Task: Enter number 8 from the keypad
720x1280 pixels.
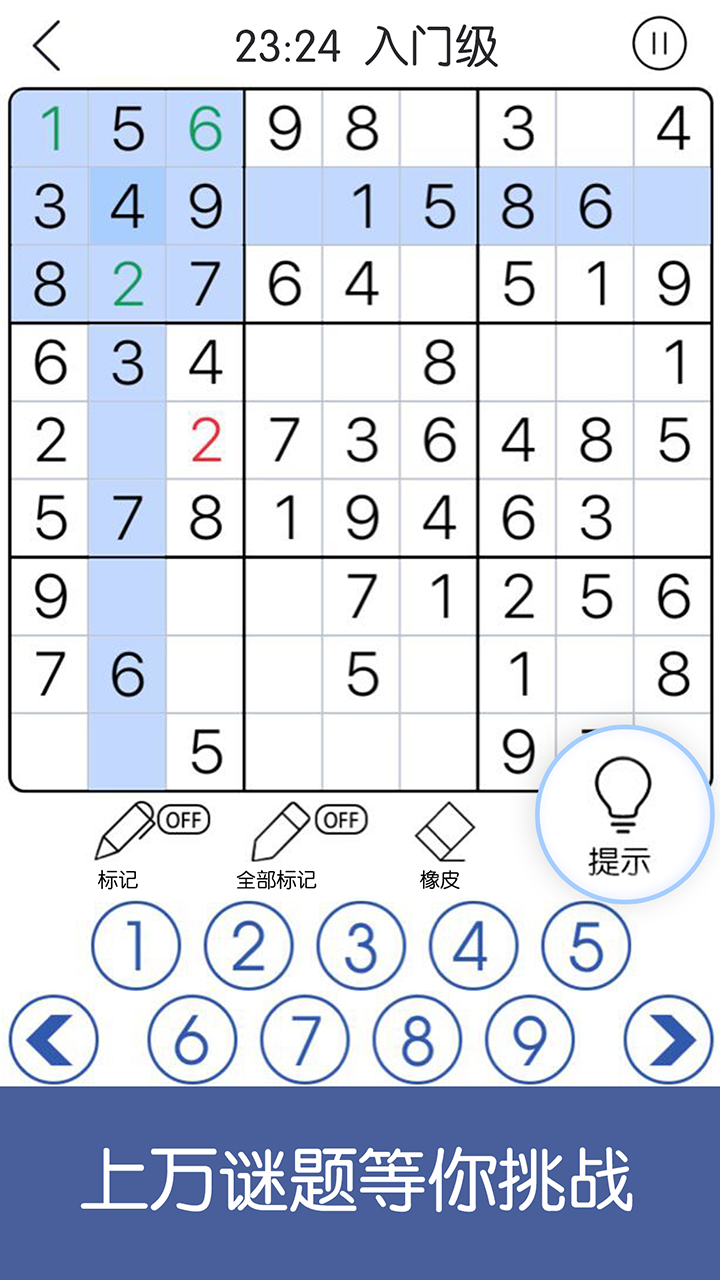Action: point(418,1039)
